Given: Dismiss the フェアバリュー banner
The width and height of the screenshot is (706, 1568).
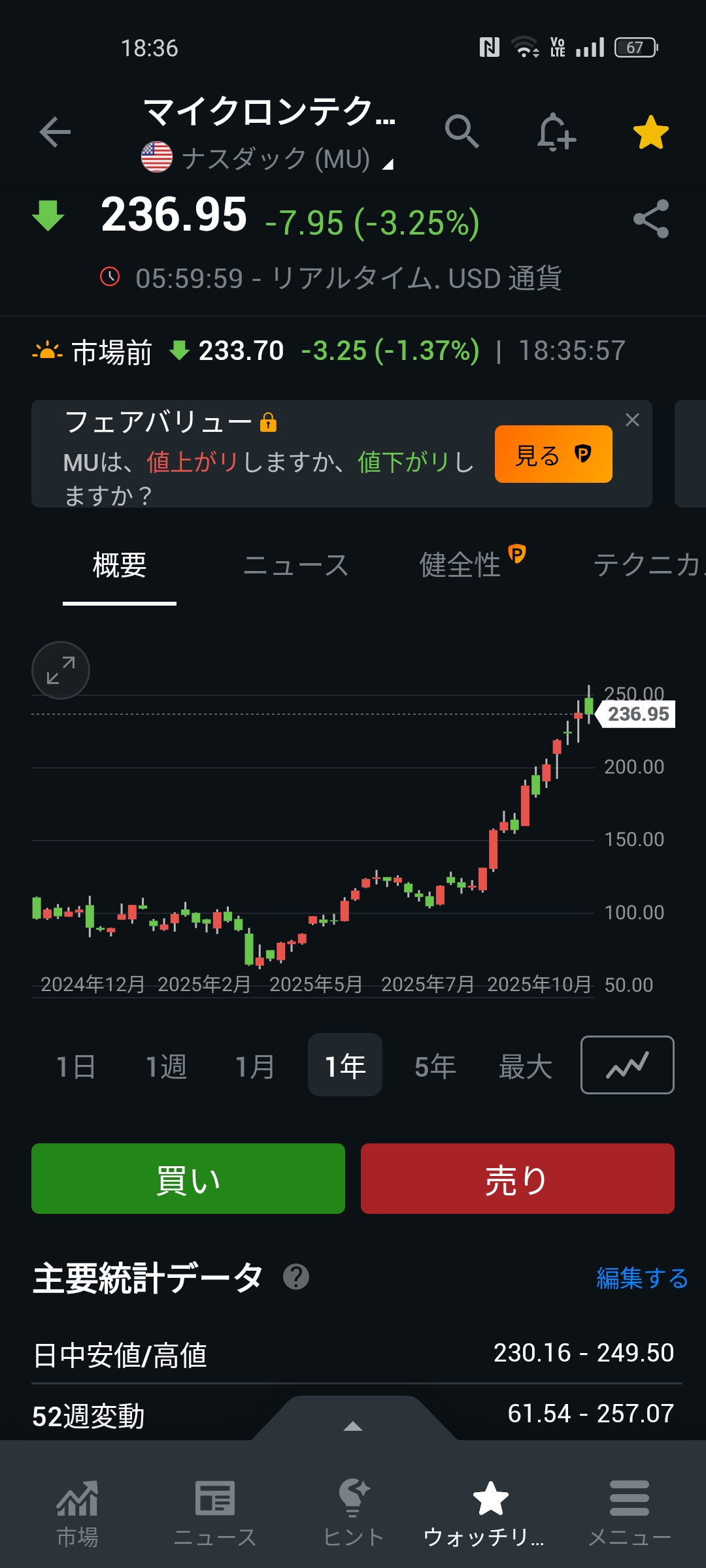Looking at the screenshot, I should coord(632,420).
